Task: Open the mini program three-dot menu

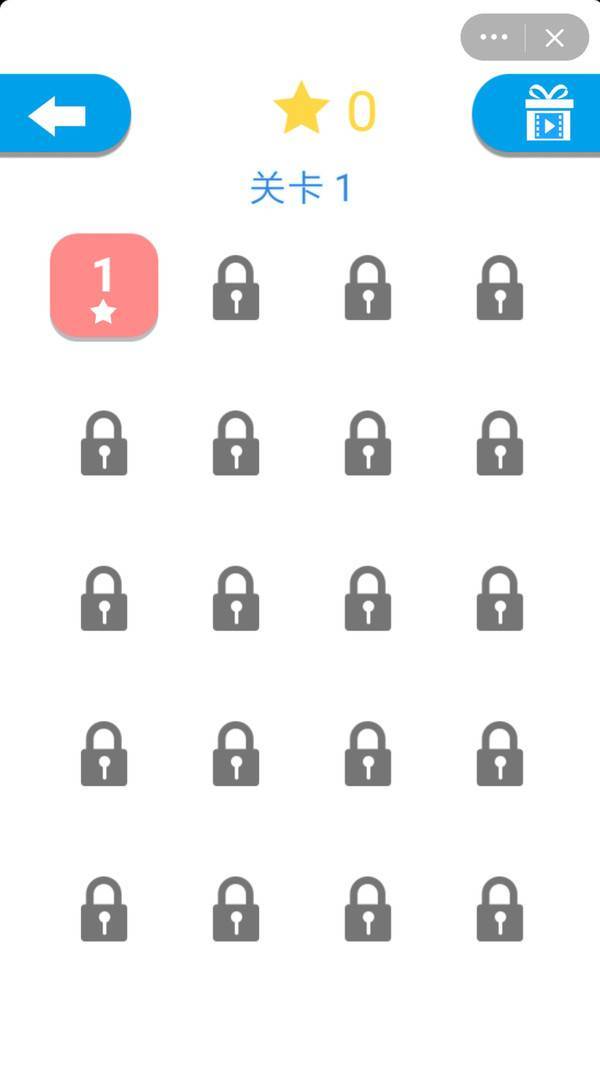Action: (494, 38)
